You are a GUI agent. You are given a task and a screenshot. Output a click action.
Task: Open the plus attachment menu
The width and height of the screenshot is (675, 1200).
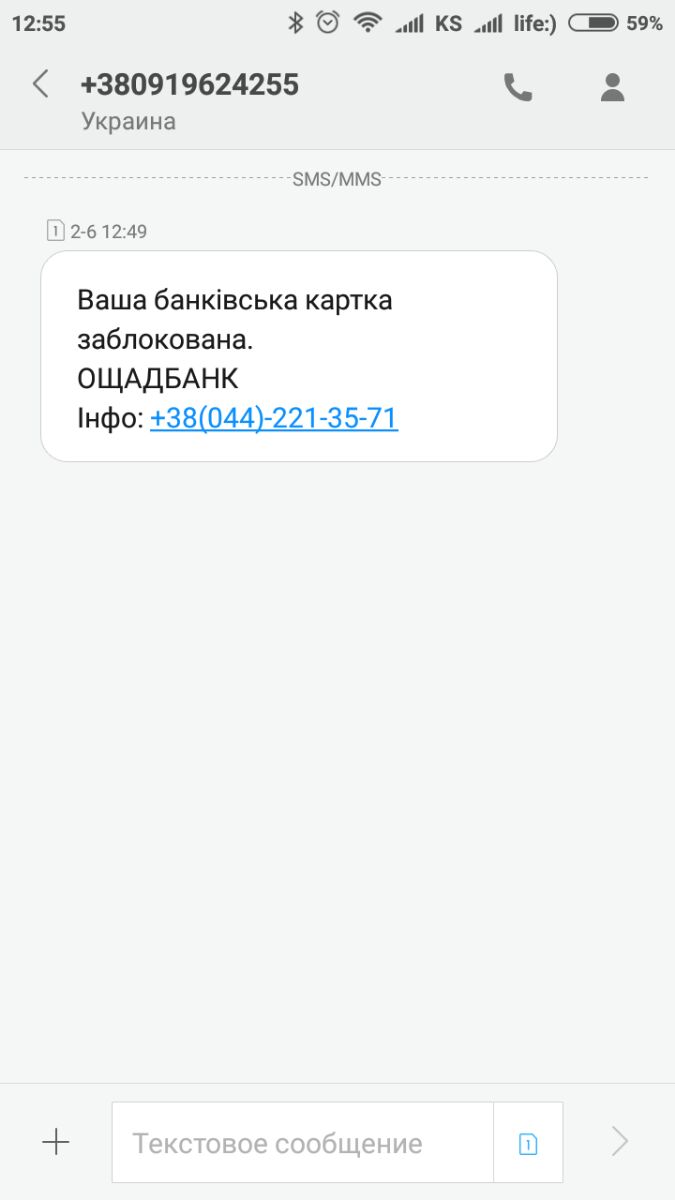pos(56,1142)
